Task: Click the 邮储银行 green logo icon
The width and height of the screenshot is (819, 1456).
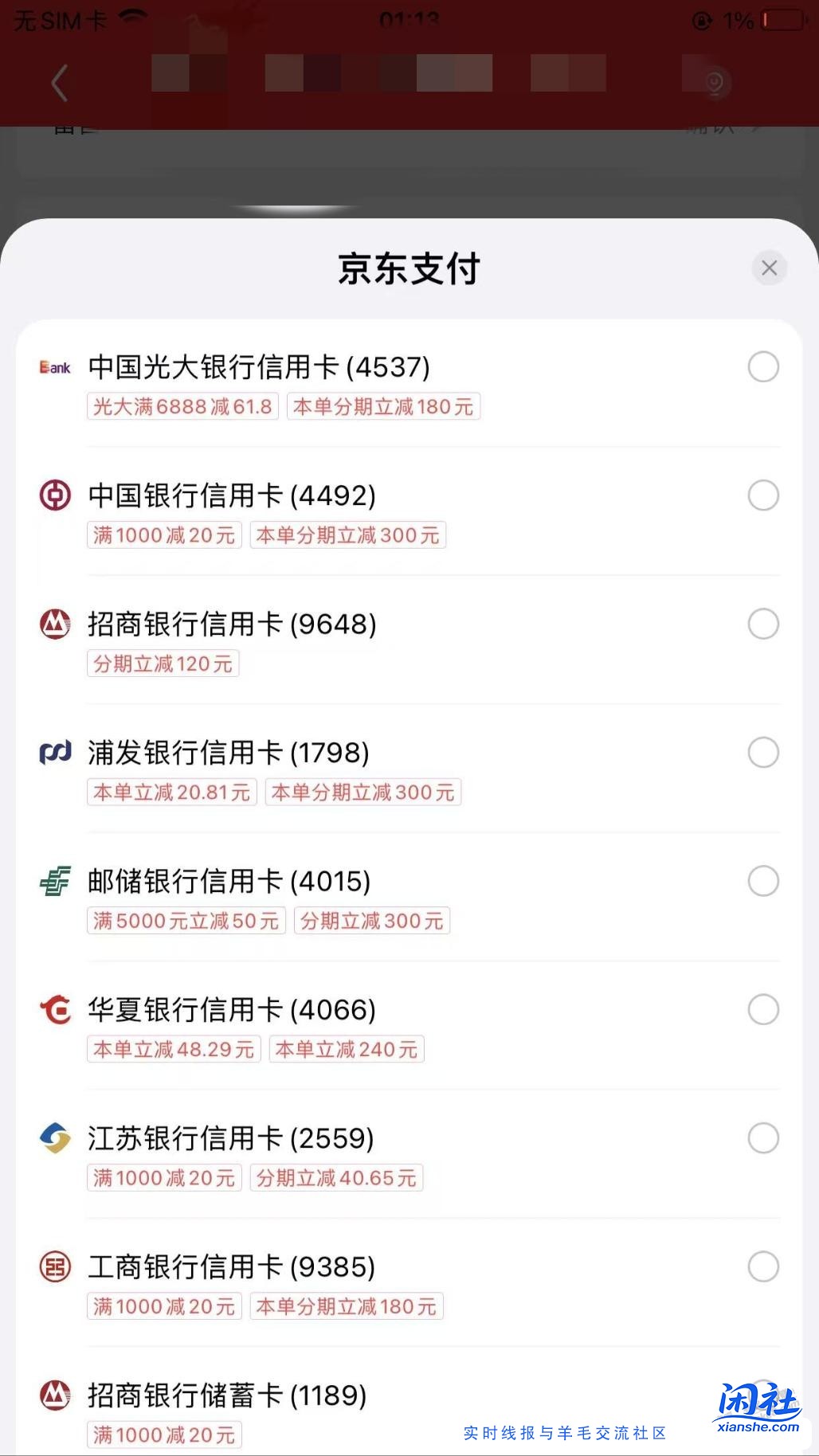Action: 54,881
